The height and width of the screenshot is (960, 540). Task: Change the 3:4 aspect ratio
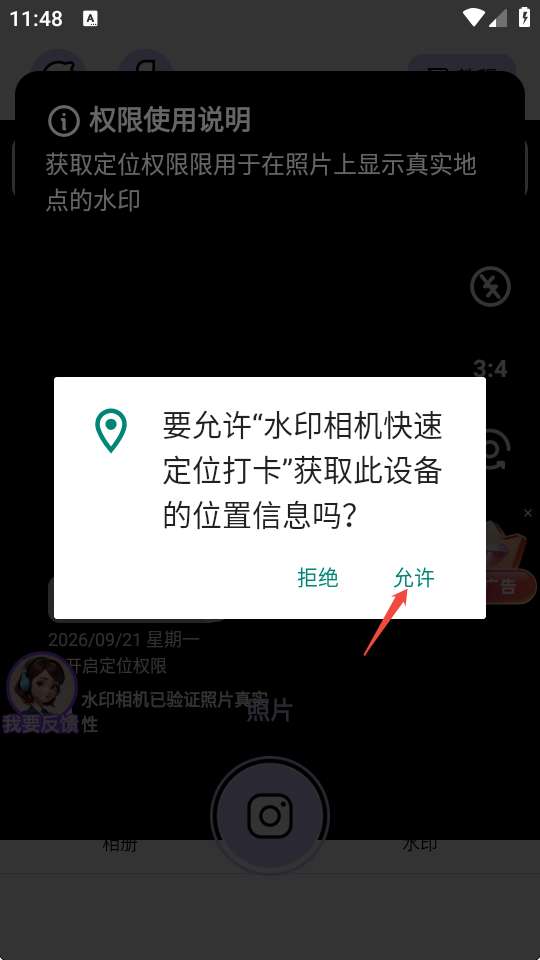[x=490, y=369]
